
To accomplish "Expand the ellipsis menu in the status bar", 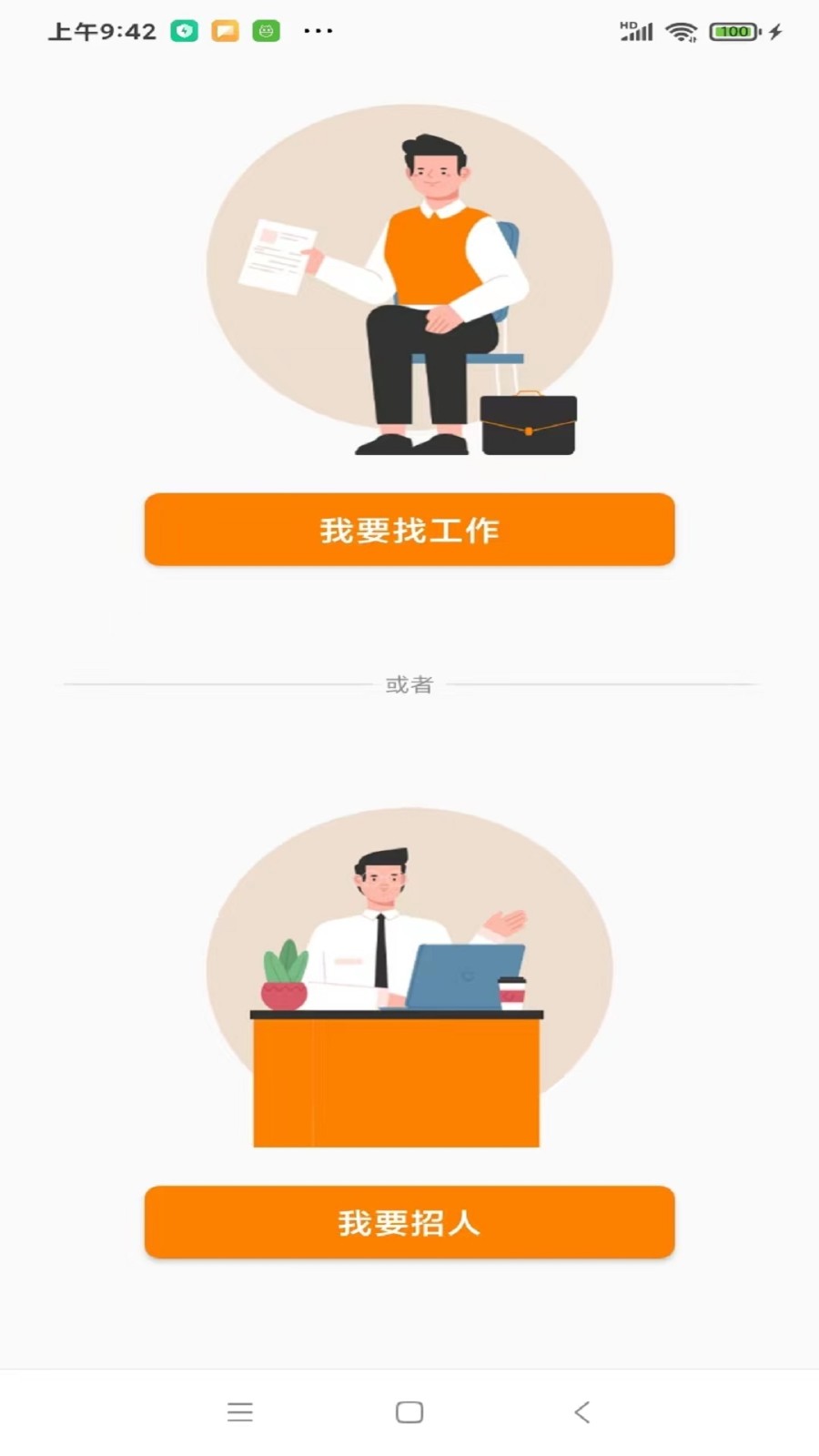I will tap(317, 30).
